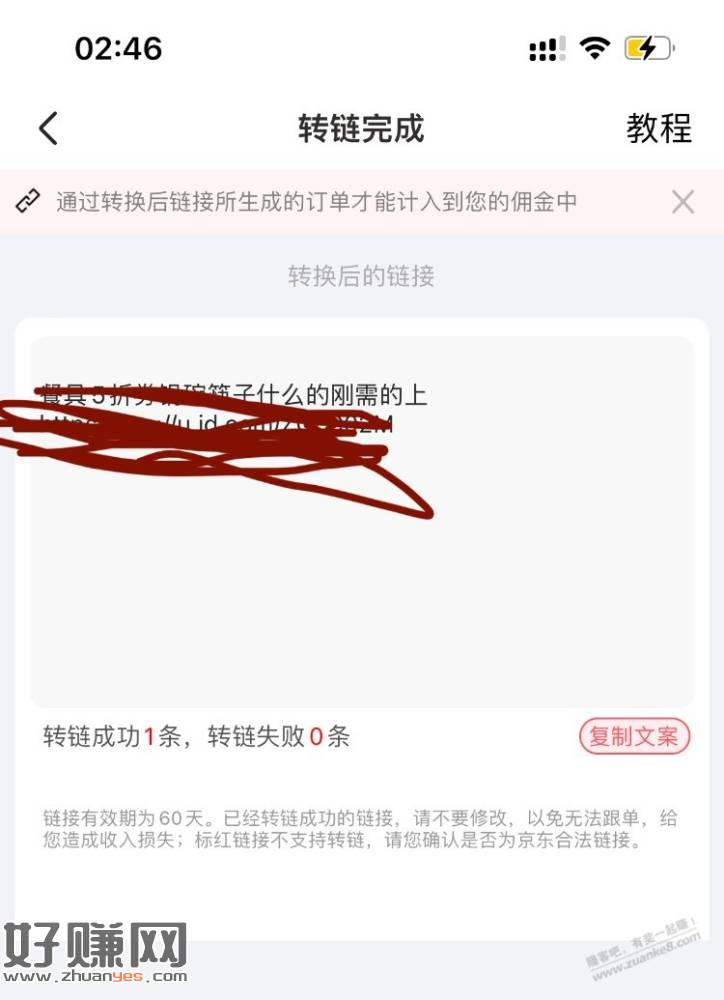
Task: Tap the Wi-Fi status icon
Action: pos(593,48)
